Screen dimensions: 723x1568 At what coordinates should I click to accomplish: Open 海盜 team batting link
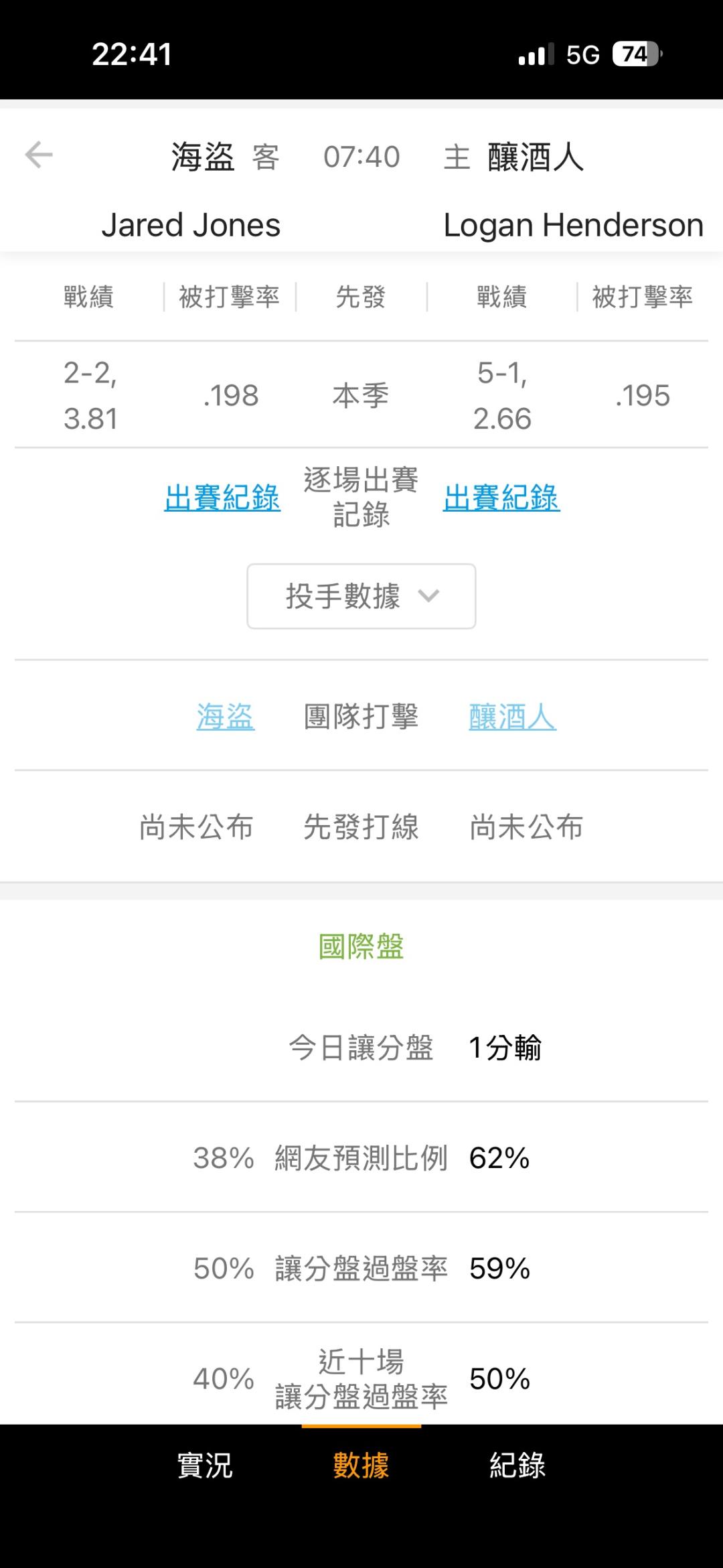pyautogui.click(x=226, y=717)
